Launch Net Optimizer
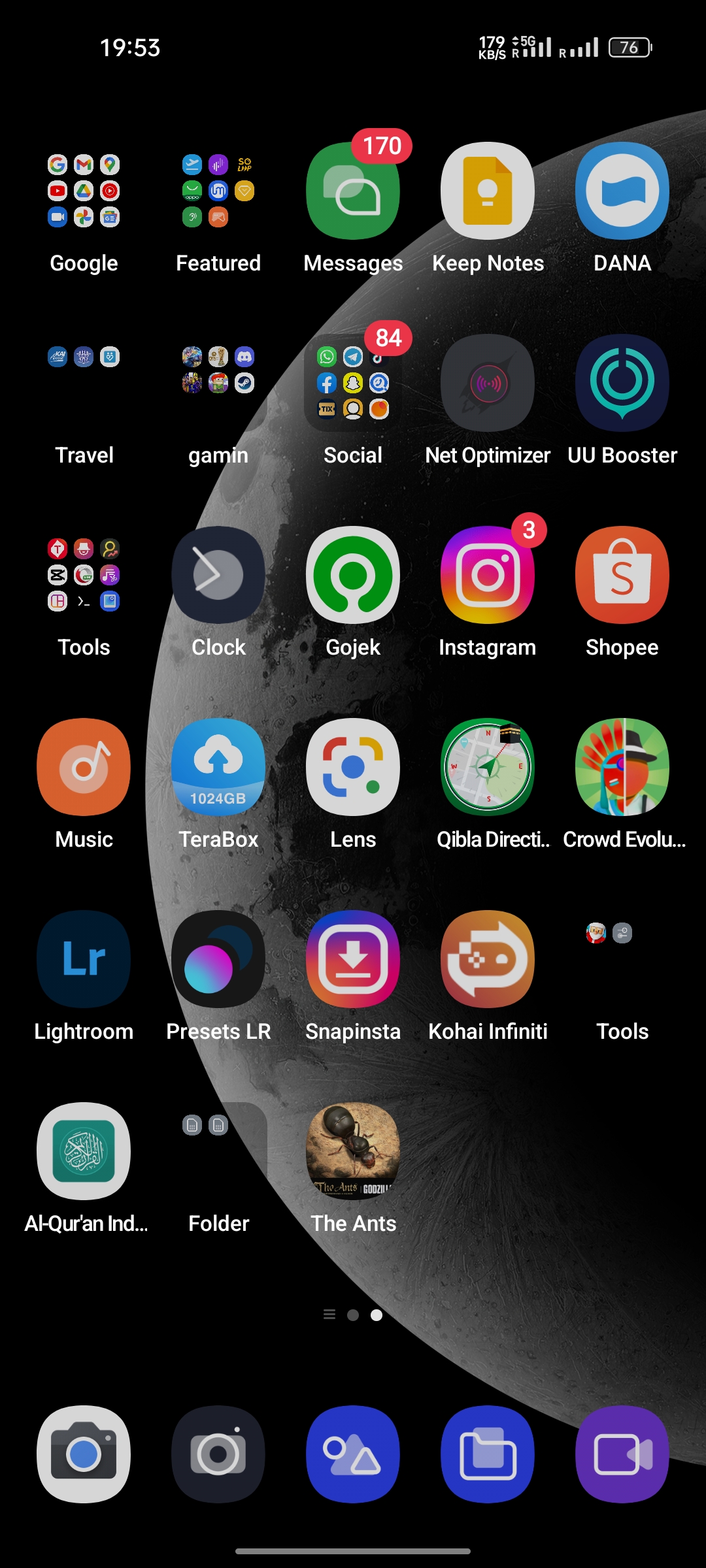Screen dimensions: 706x1568 [x=488, y=383]
